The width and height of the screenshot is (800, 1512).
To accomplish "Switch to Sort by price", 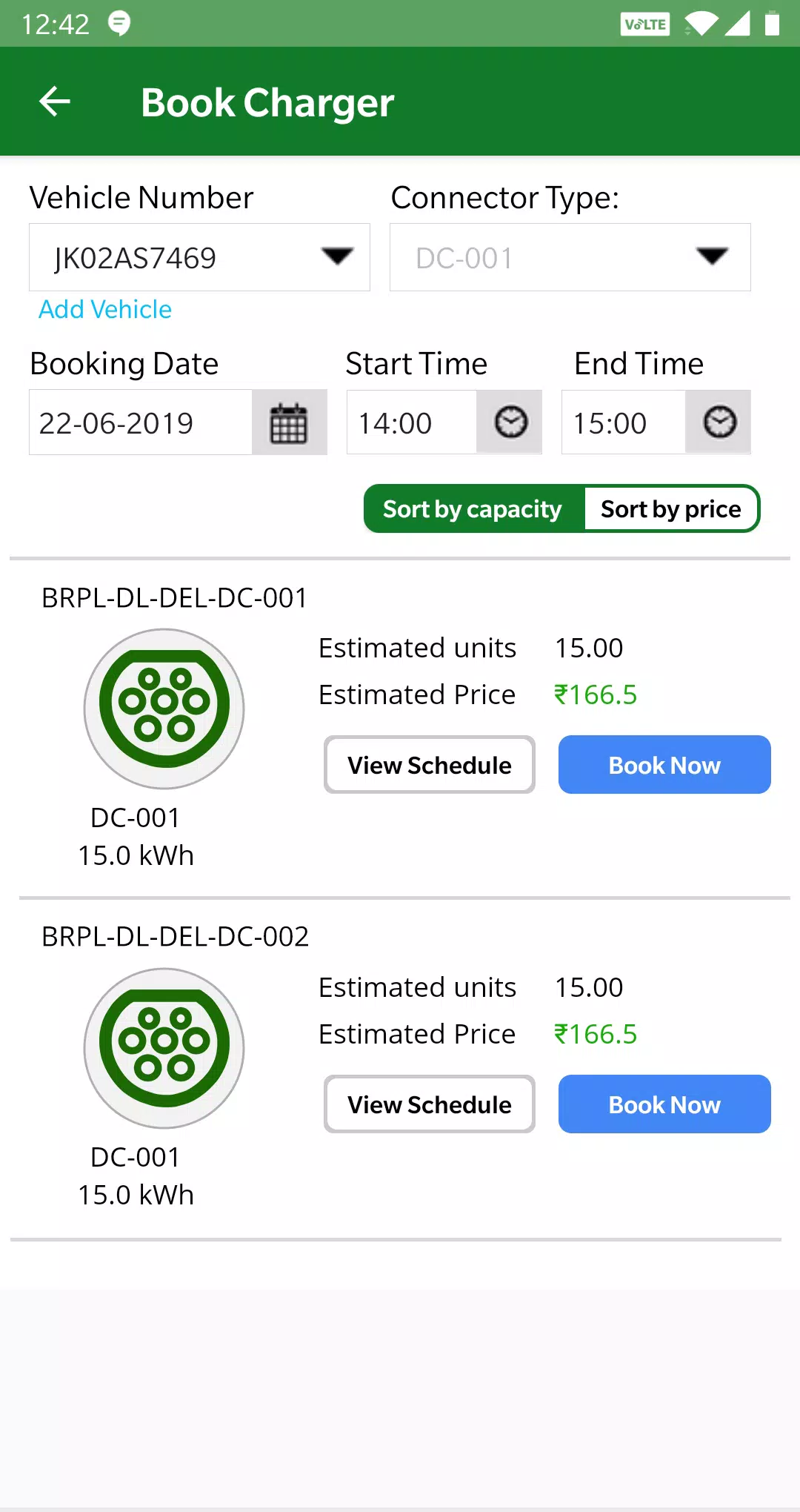I will (x=671, y=508).
